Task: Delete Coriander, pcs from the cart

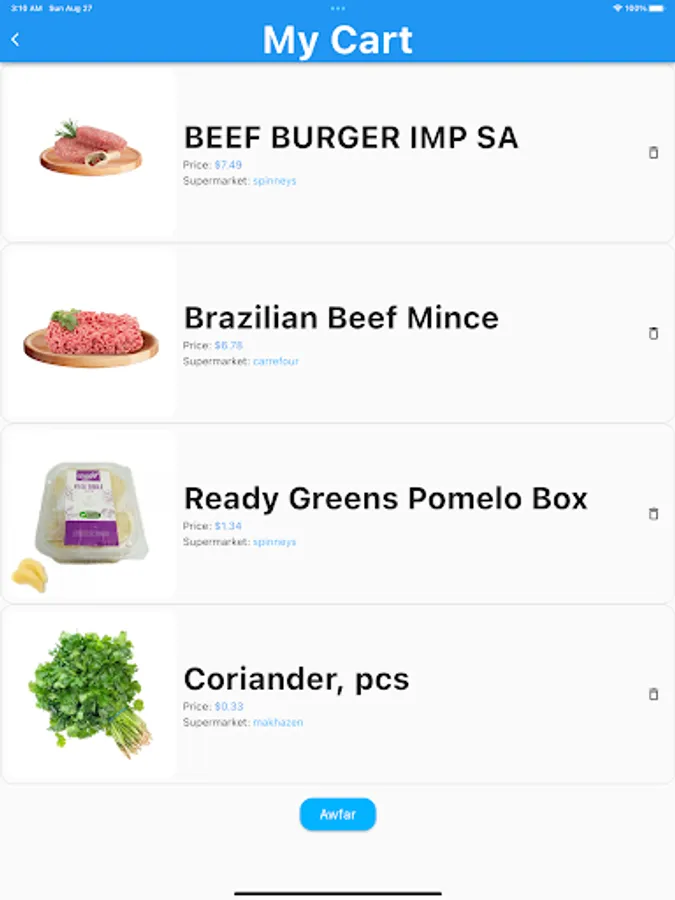Action: pyautogui.click(x=654, y=694)
